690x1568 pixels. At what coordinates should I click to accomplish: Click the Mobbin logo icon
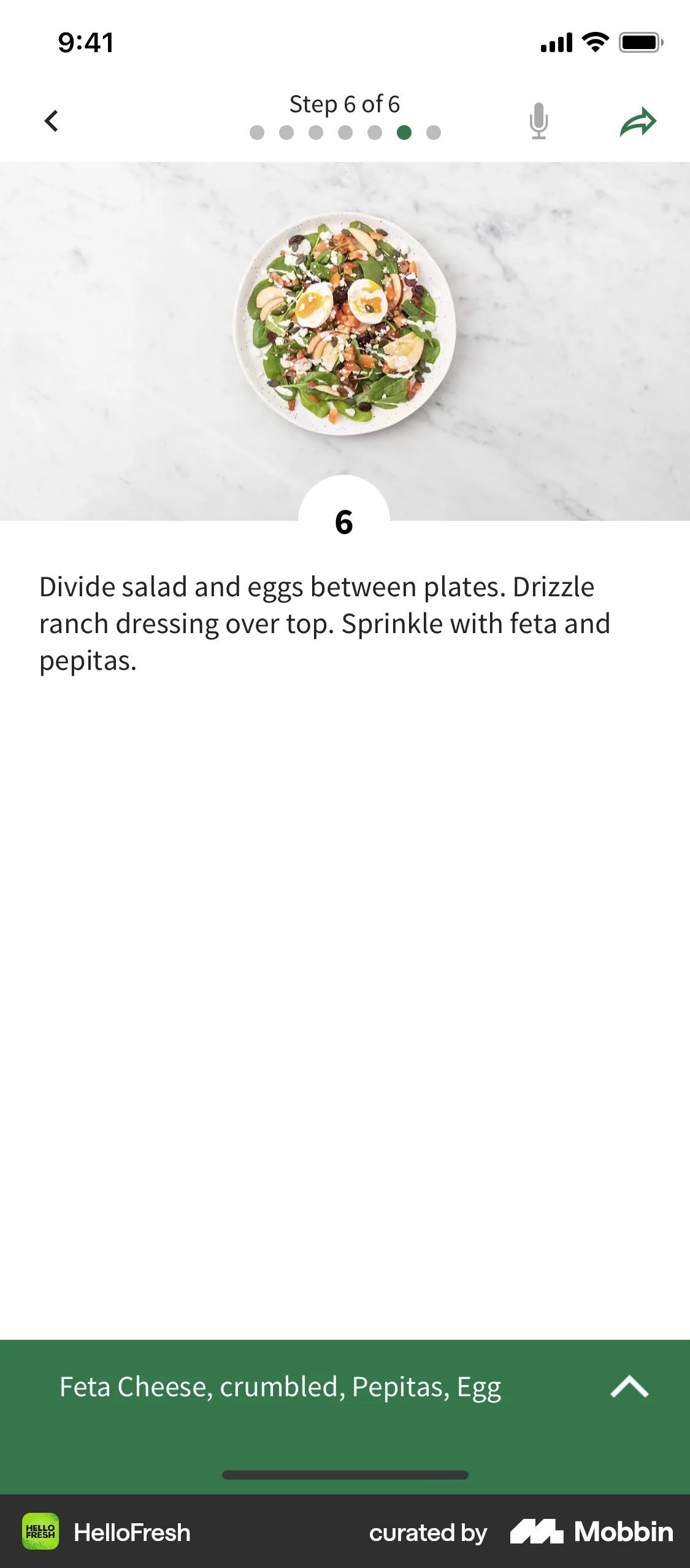[538, 1532]
